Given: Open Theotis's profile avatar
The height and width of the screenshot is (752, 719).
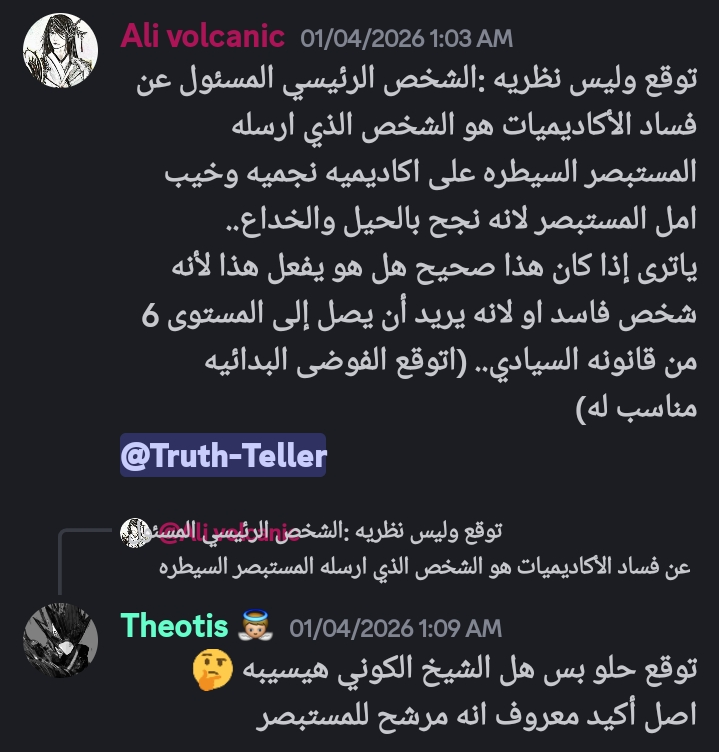Looking at the screenshot, I should pos(60,640).
